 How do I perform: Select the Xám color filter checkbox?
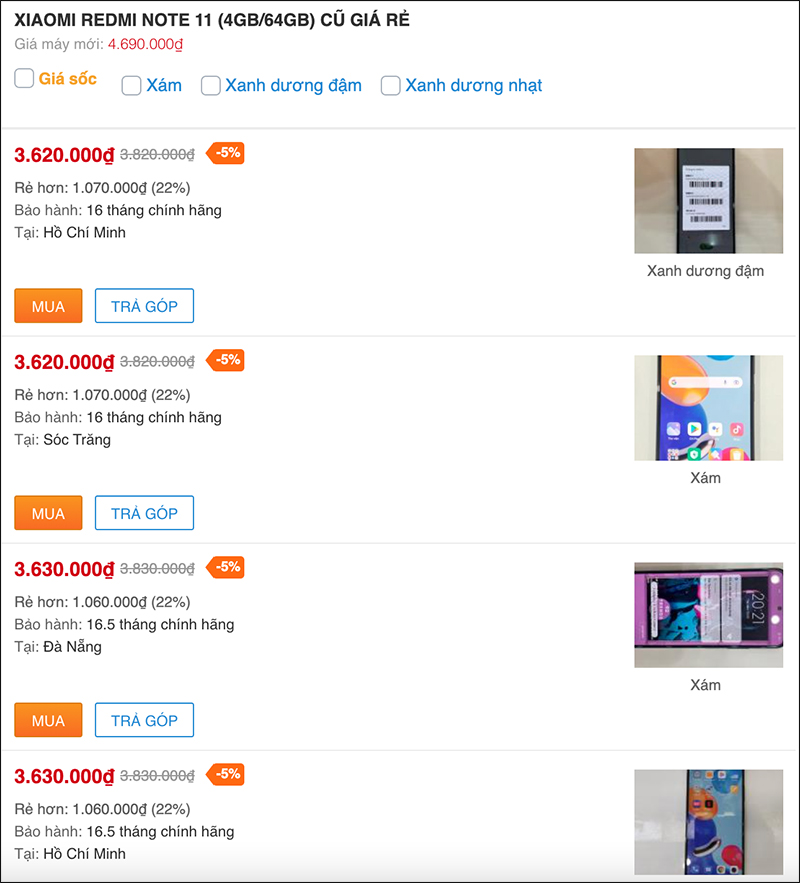(131, 86)
